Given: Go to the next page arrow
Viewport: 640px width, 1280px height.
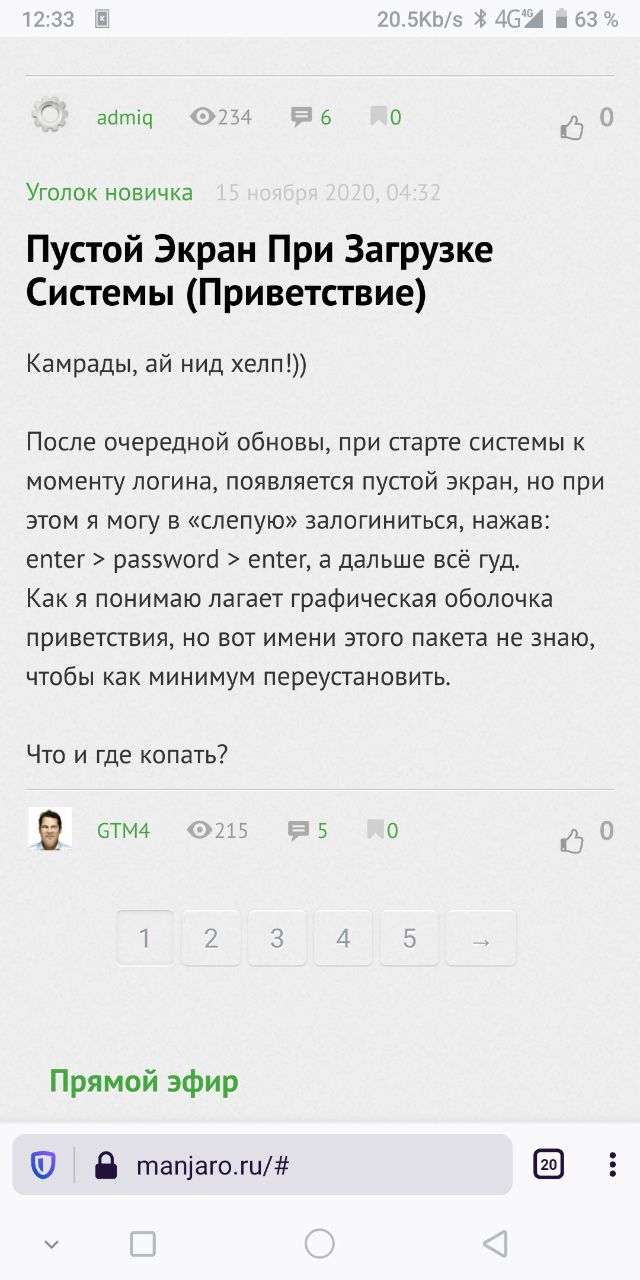Looking at the screenshot, I should (481, 938).
